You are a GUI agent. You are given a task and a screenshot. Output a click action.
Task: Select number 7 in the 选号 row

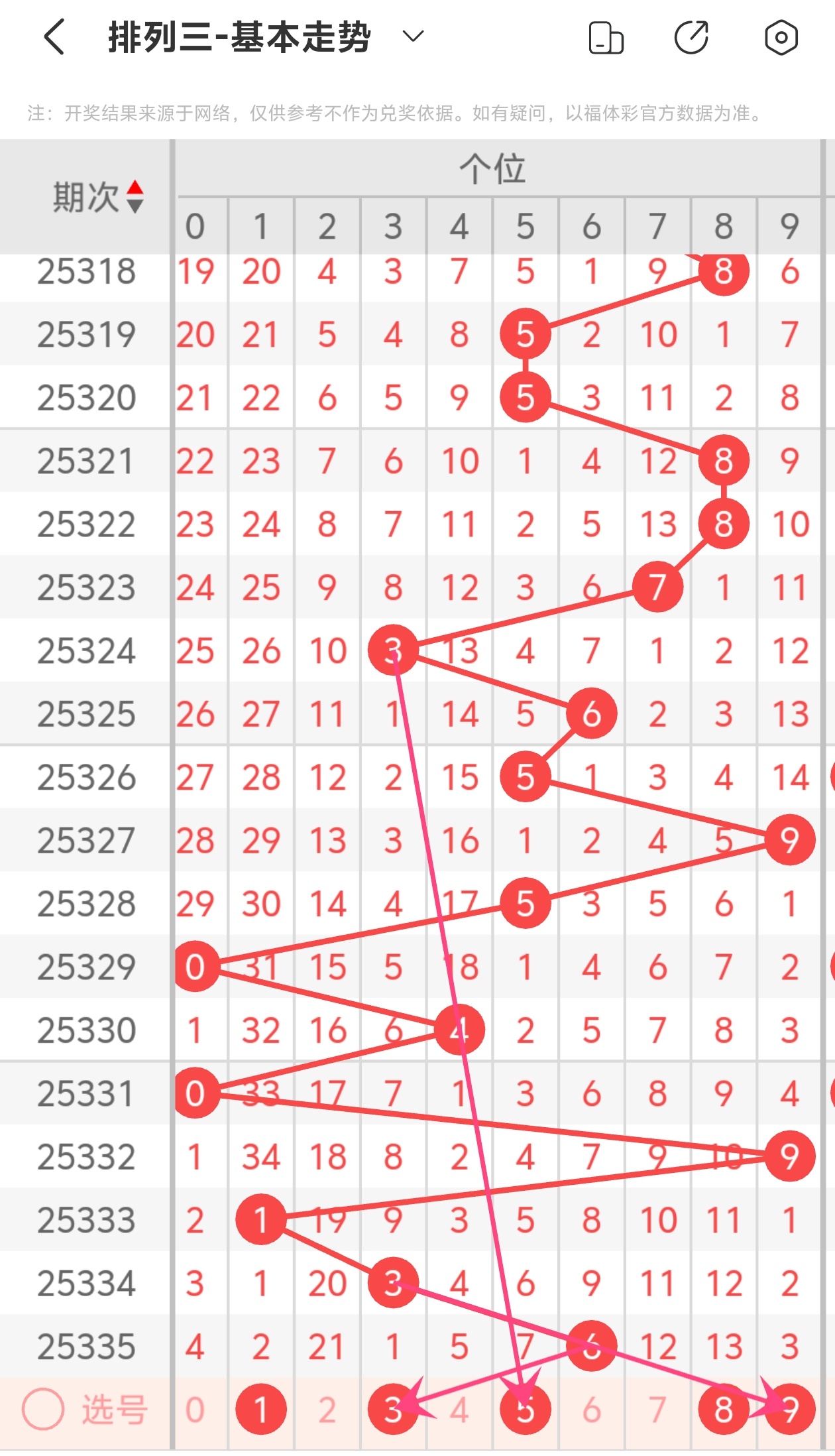click(657, 1410)
